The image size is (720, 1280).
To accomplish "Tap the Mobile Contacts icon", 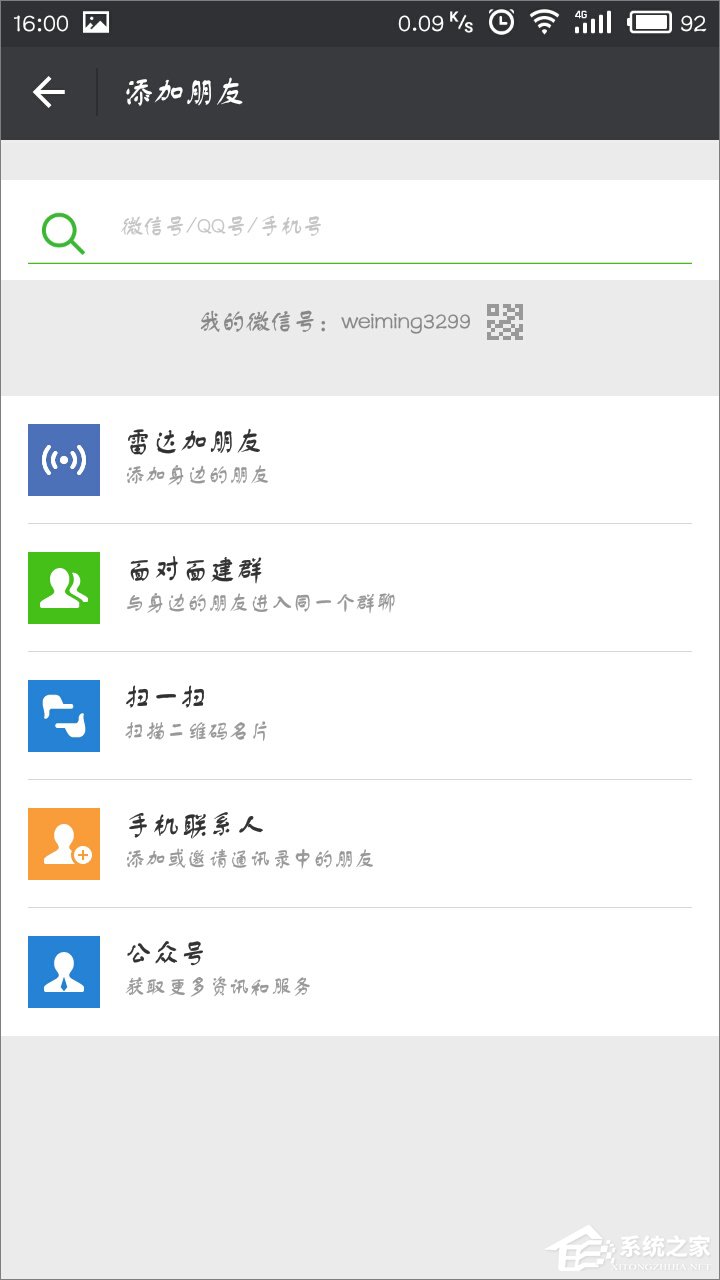I will [x=64, y=843].
